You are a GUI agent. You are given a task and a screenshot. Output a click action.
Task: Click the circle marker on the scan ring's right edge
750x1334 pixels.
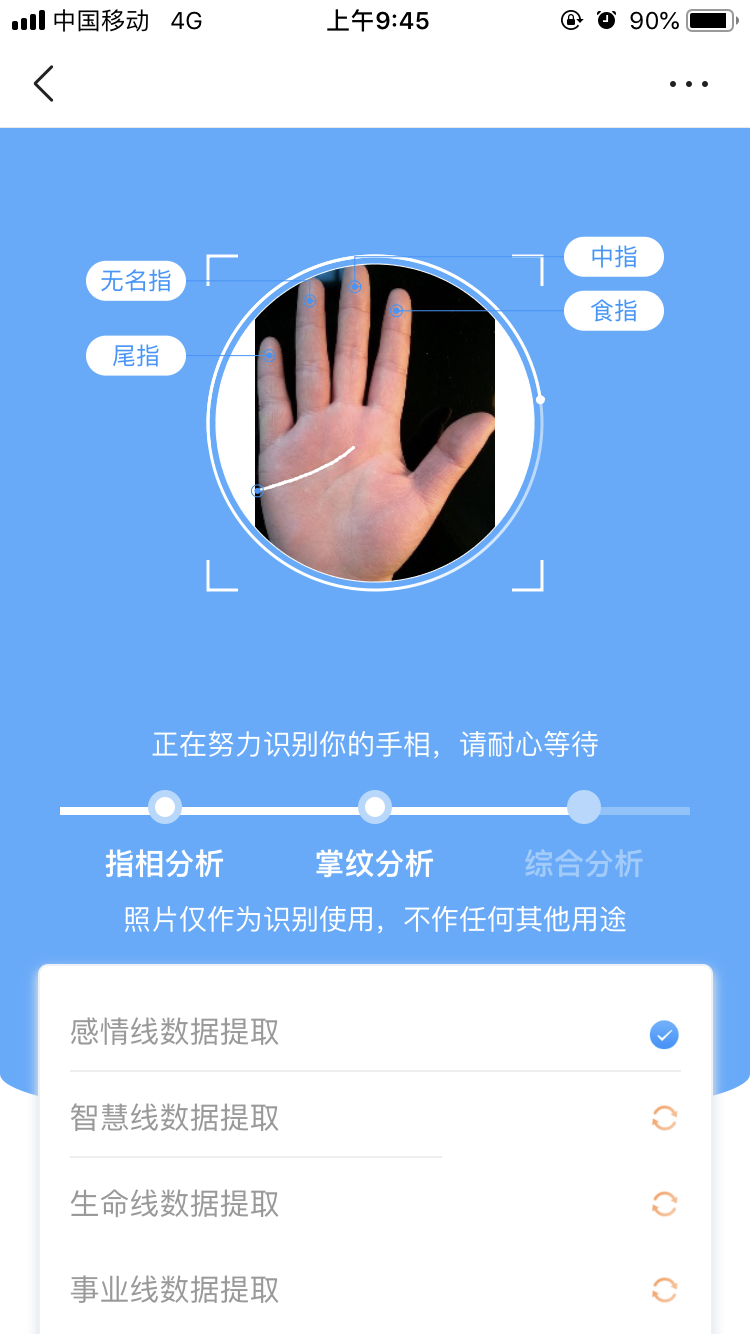pos(542,398)
